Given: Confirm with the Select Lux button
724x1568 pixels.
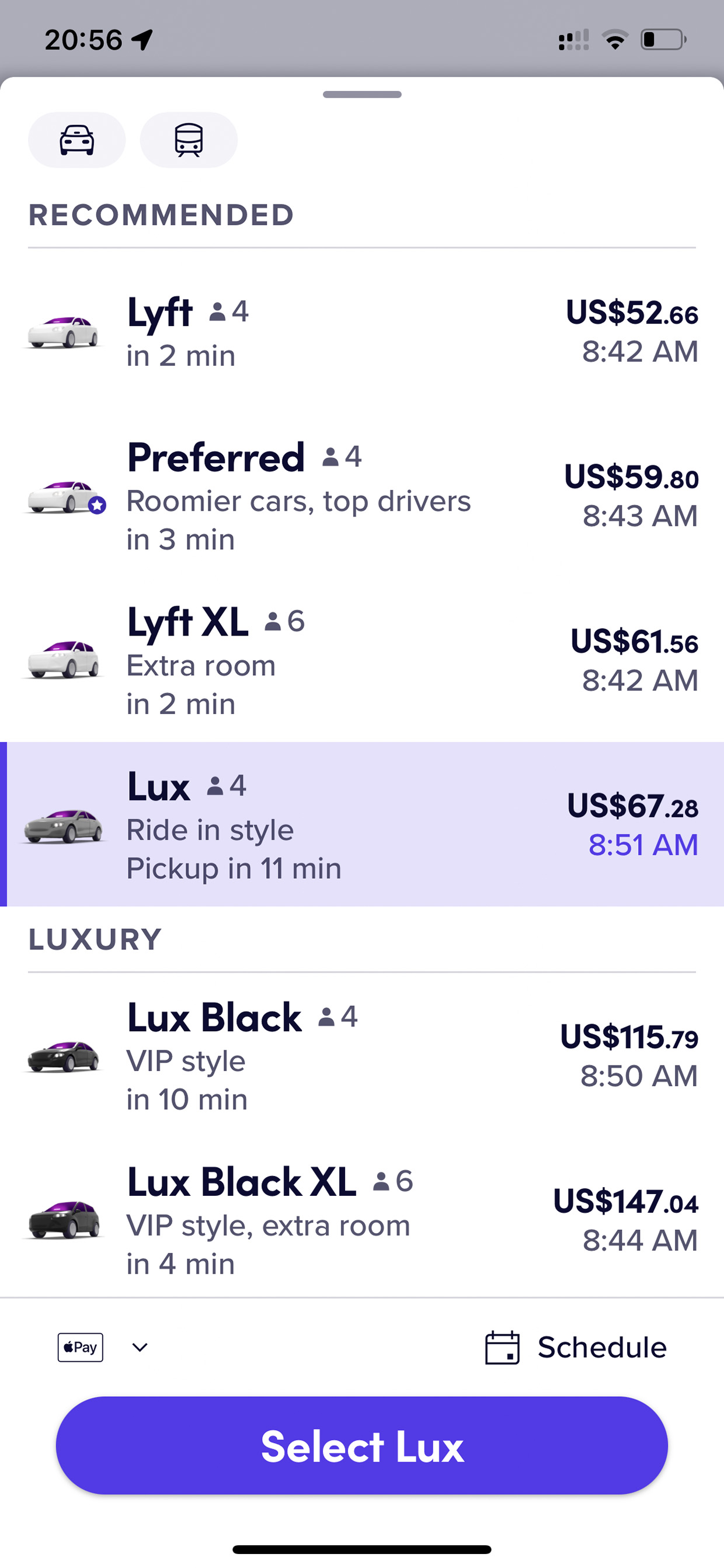Looking at the screenshot, I should point(362,1446).
